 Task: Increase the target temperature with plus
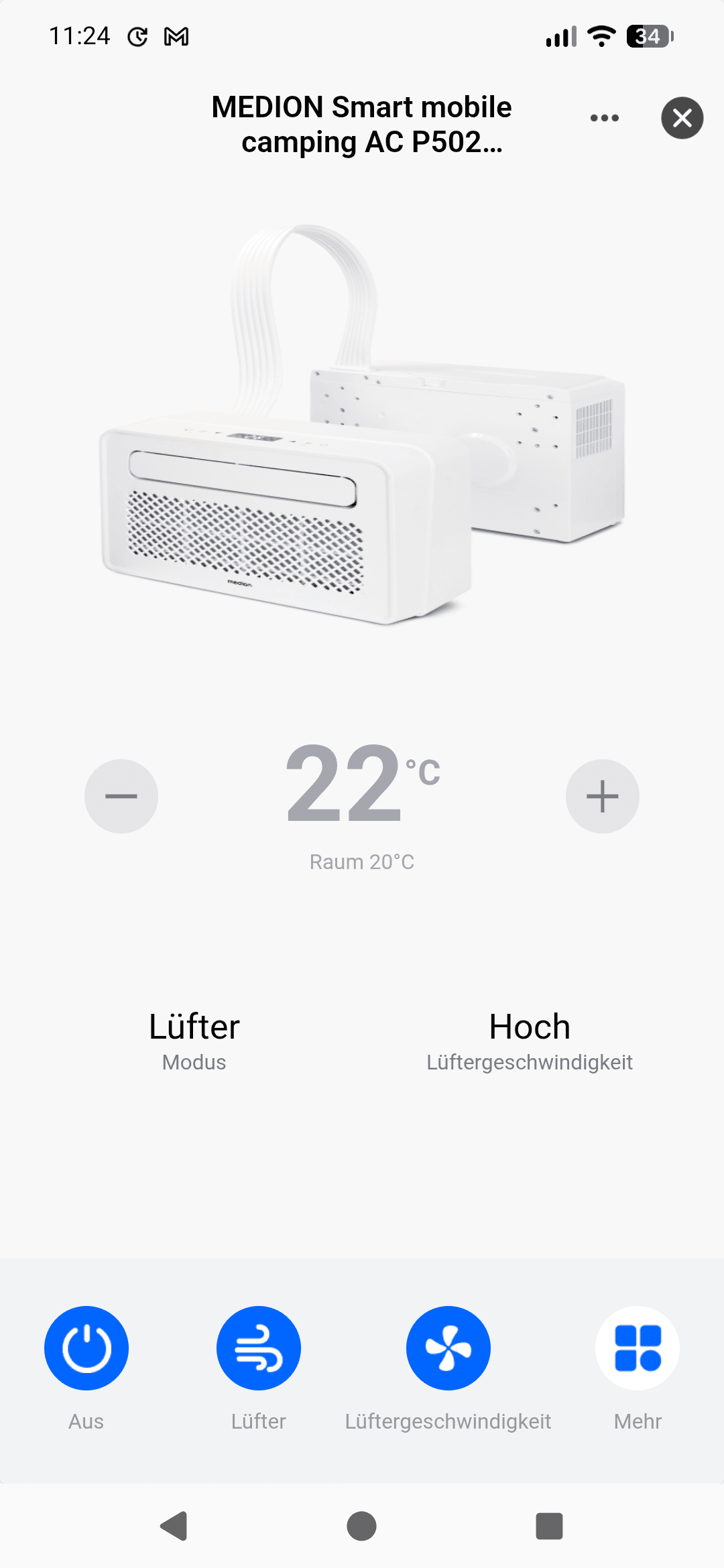coord(603,796)
